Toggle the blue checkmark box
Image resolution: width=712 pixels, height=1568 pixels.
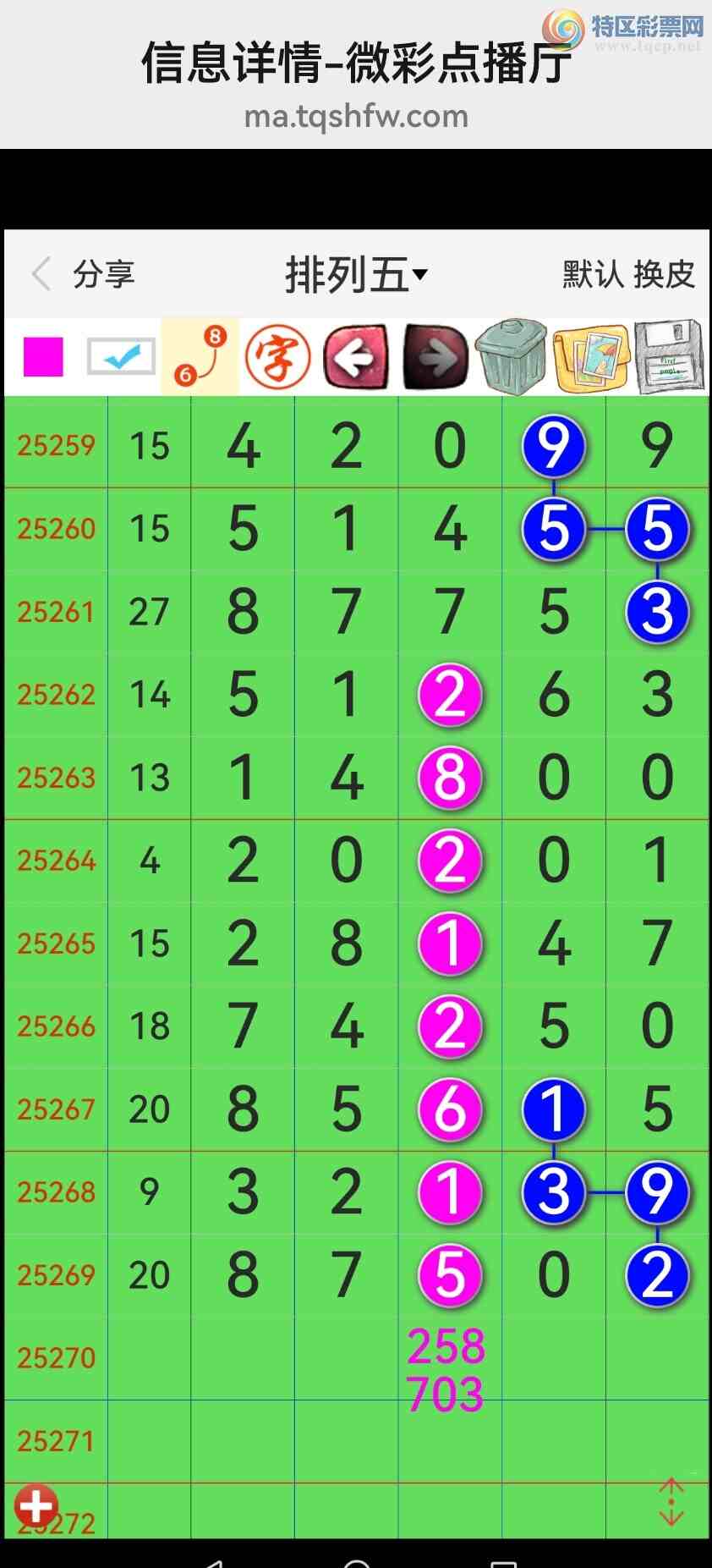tap(121, 356)
